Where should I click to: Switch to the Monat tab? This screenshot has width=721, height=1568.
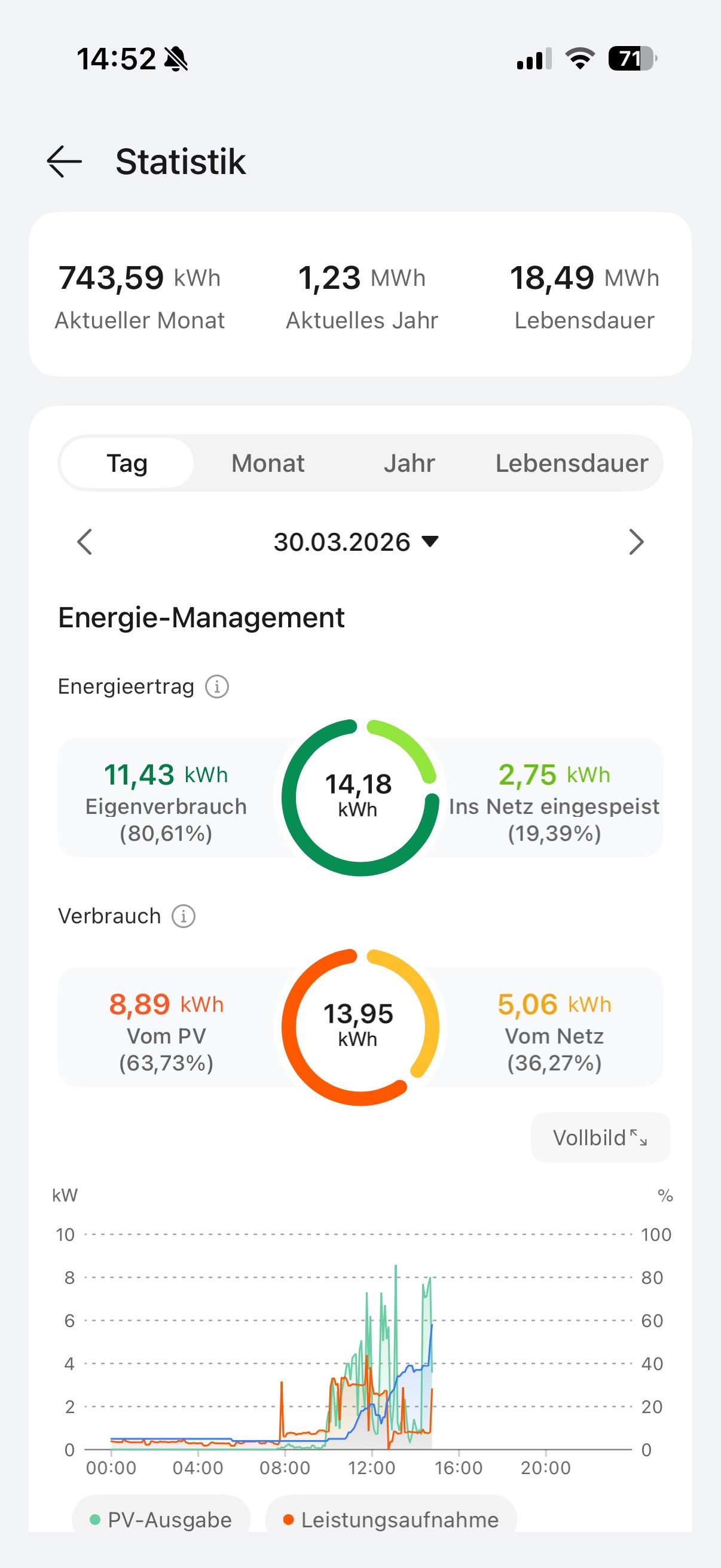[x=268, y=463]
